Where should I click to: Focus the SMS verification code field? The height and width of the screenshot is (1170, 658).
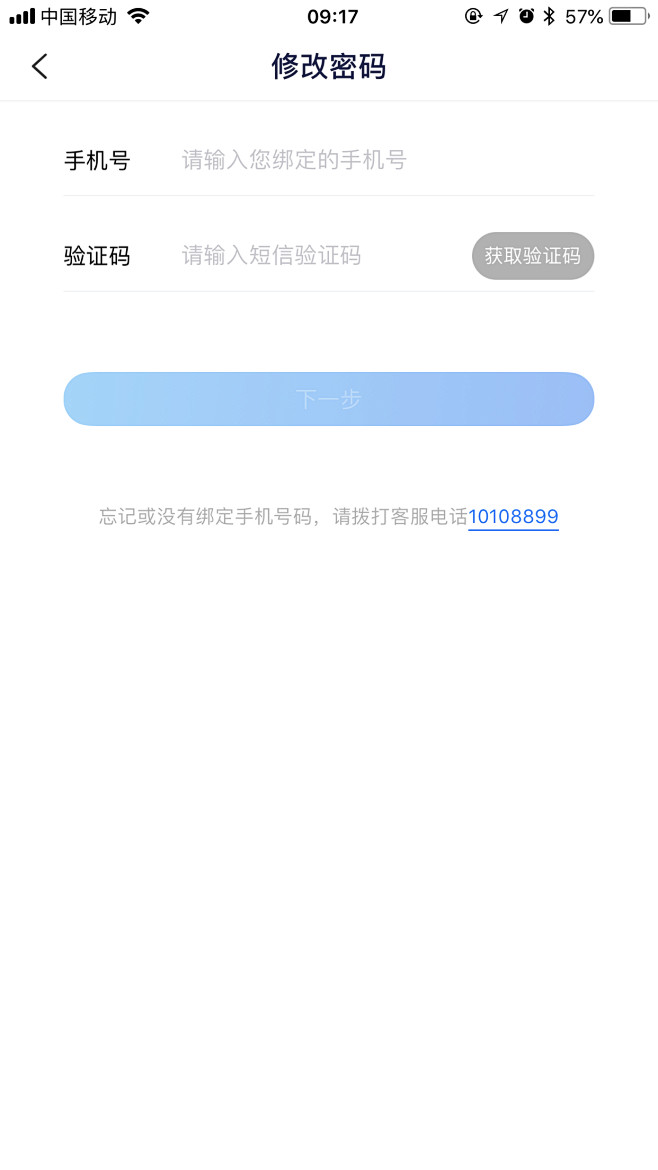point(322,256)
